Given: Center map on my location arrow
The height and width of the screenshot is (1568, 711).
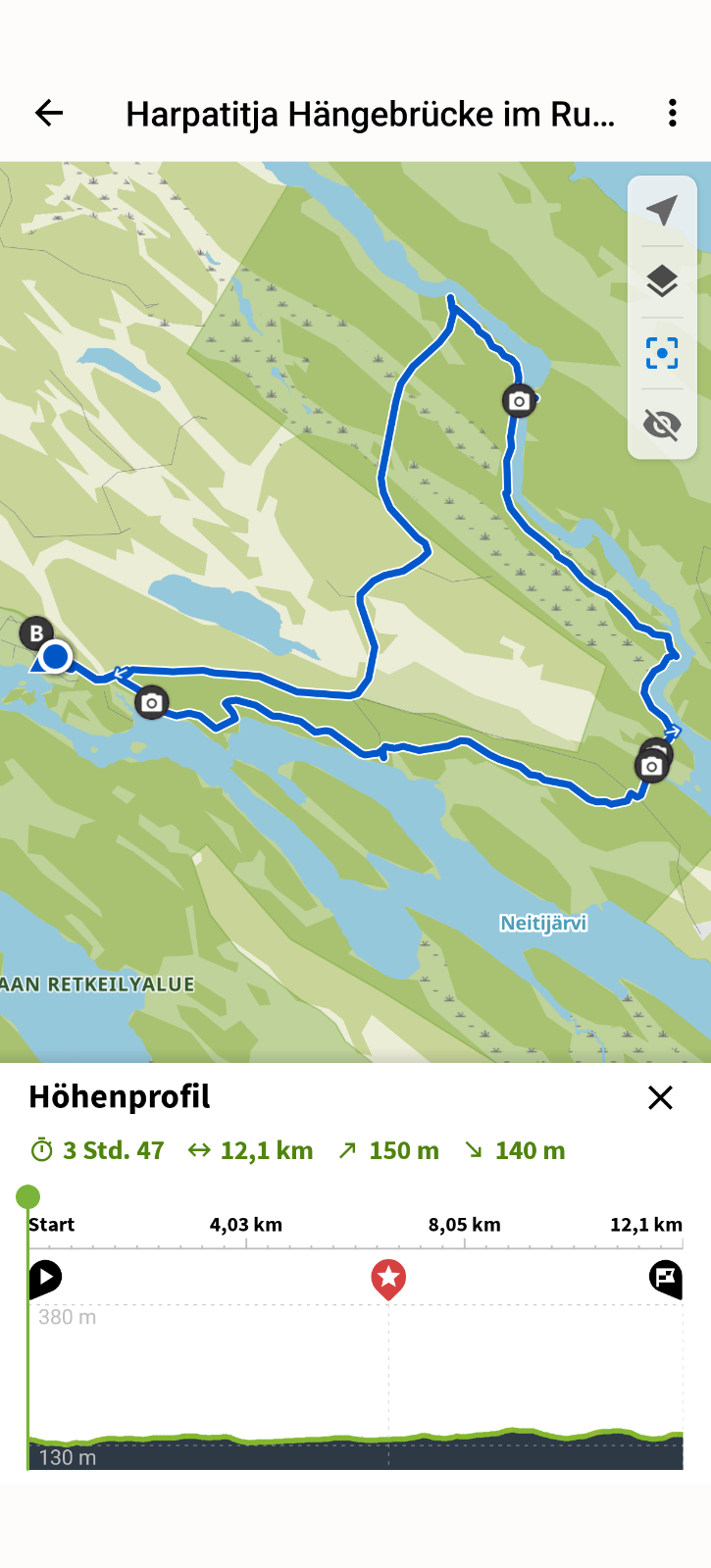Looking at the screenshot, I should [x=662, y=210].
